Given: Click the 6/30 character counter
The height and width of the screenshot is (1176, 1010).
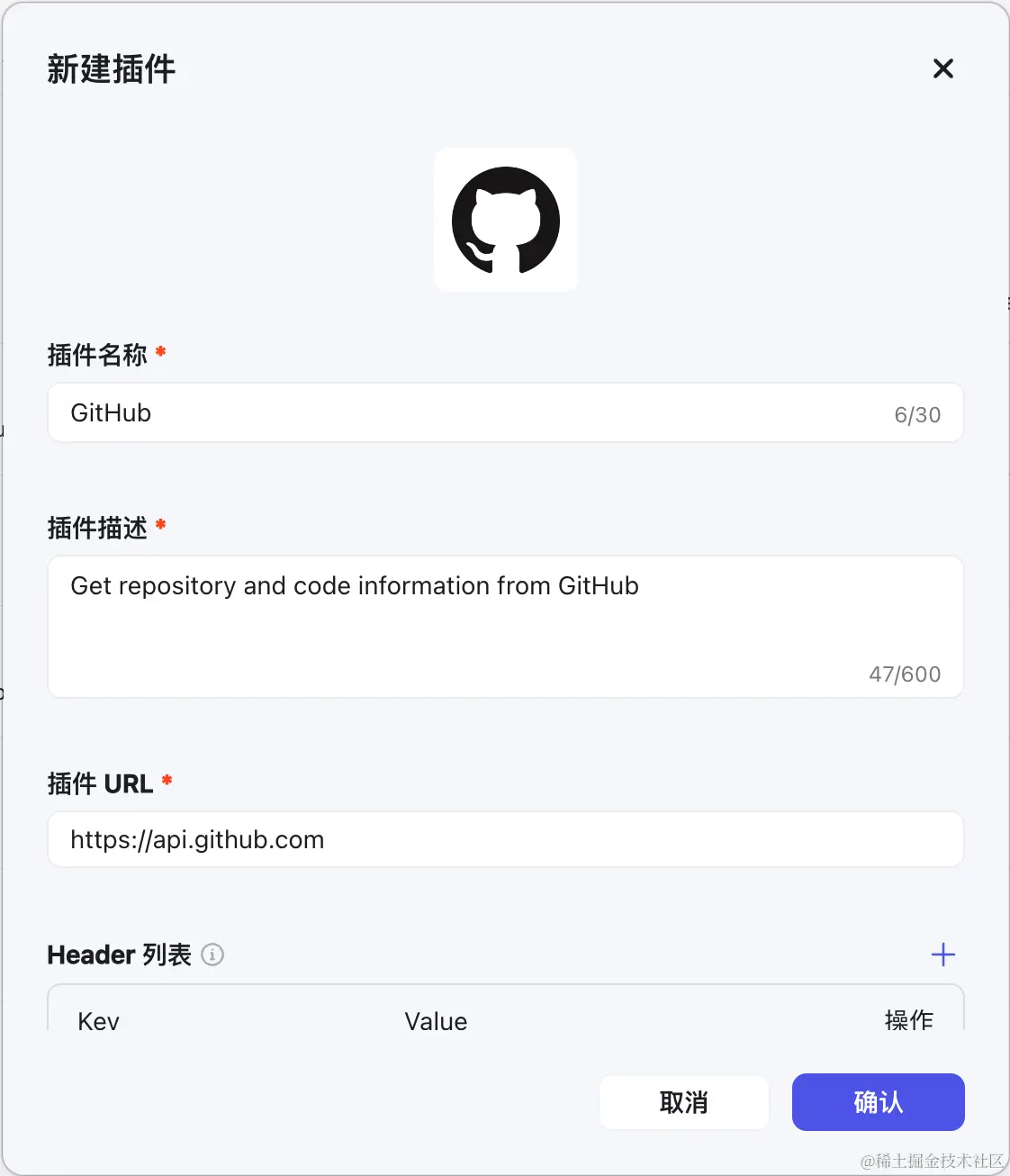Looking at the screenshot, I should (916, 414).
